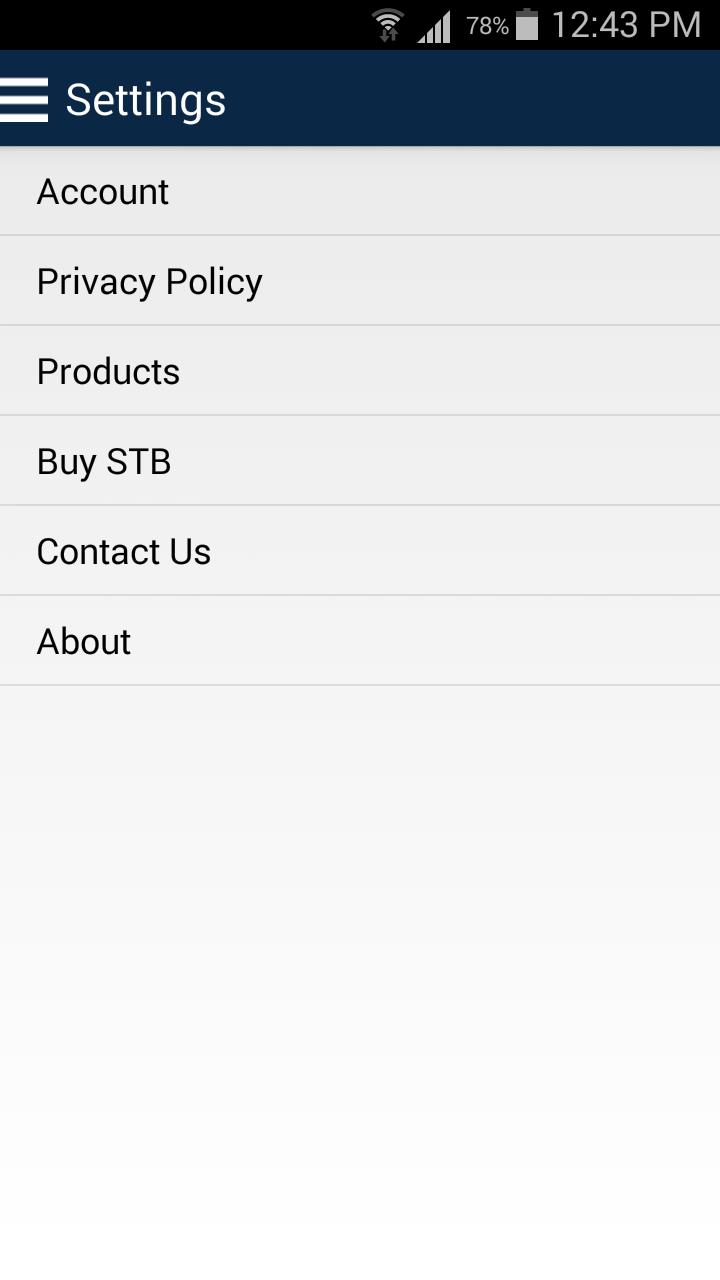720x1280 pixels.
Task: Go to Contact Us
Action: click(x=124, y=552)
